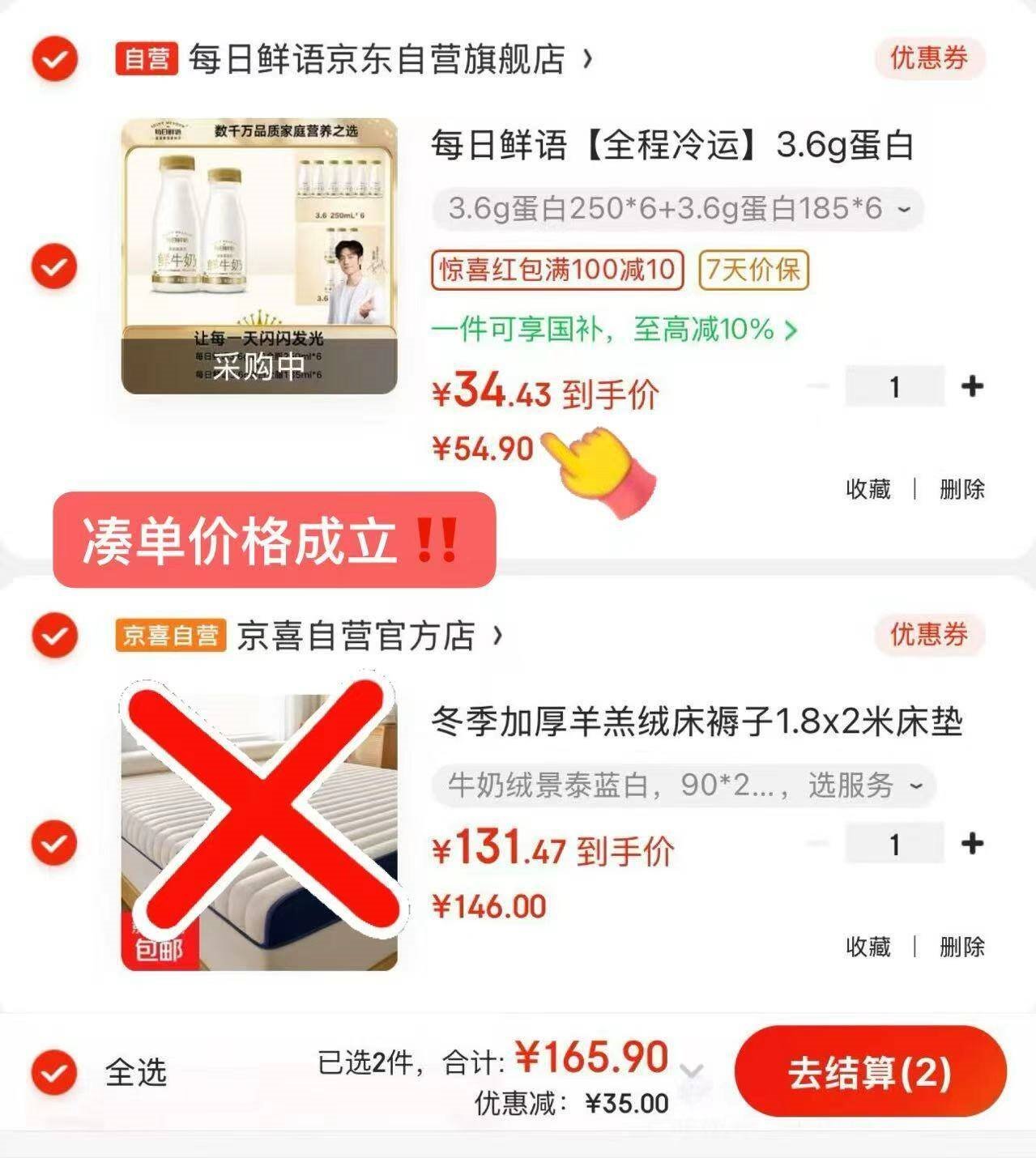Expand the 合计 price details arrow
This screenshot has height=1158, width=1036.
coord(691,1071)
